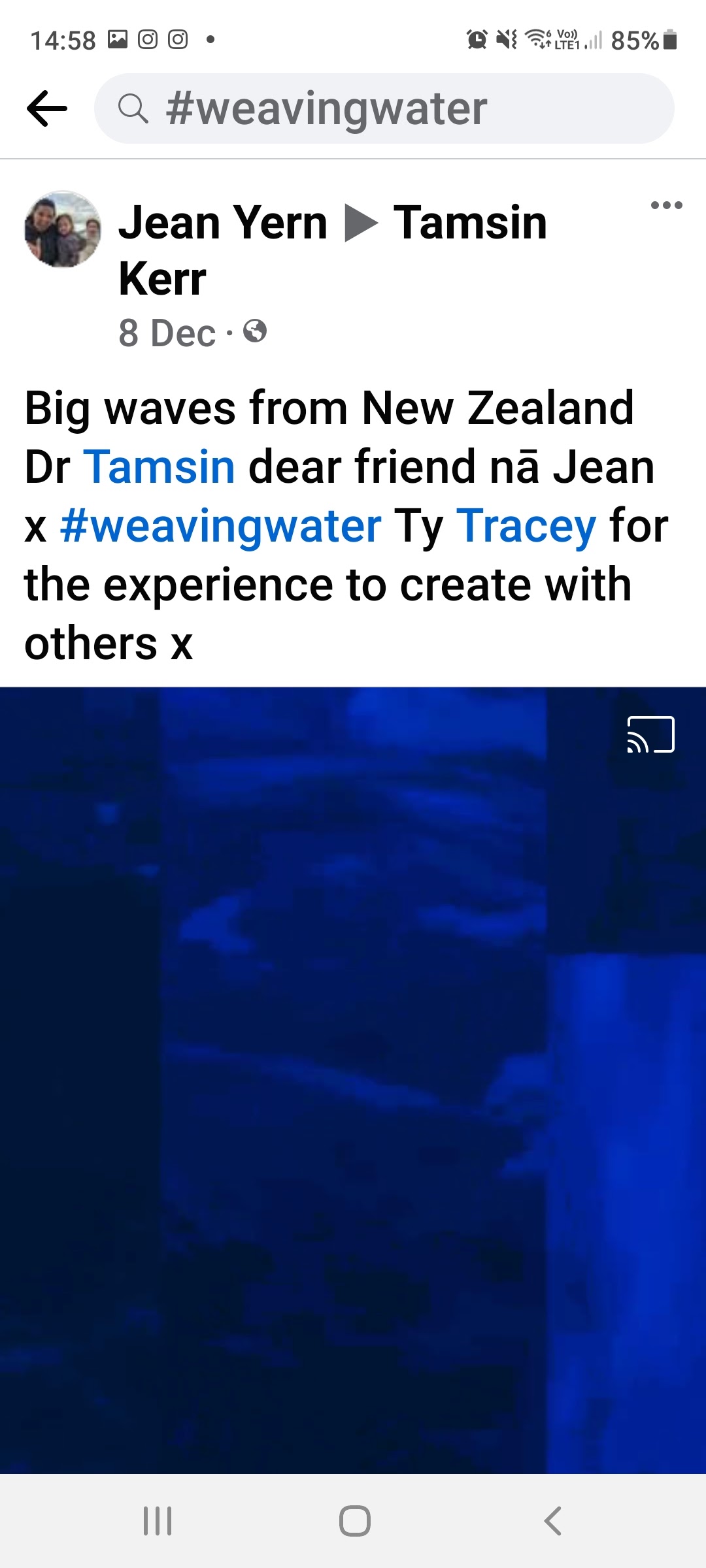
Task: Tap the tagged Tracey link
Action: [526, 526]
